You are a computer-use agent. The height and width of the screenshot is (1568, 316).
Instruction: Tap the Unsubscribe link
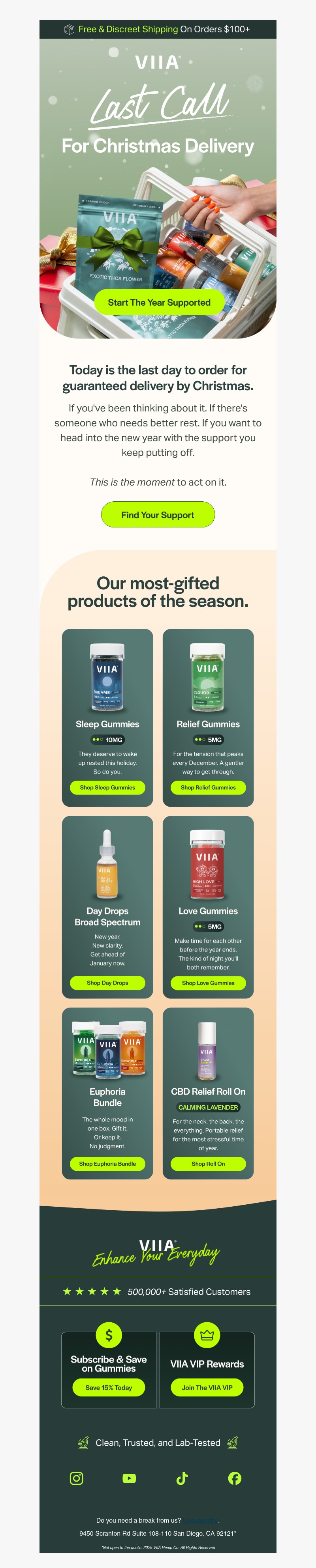(201, 1520)
